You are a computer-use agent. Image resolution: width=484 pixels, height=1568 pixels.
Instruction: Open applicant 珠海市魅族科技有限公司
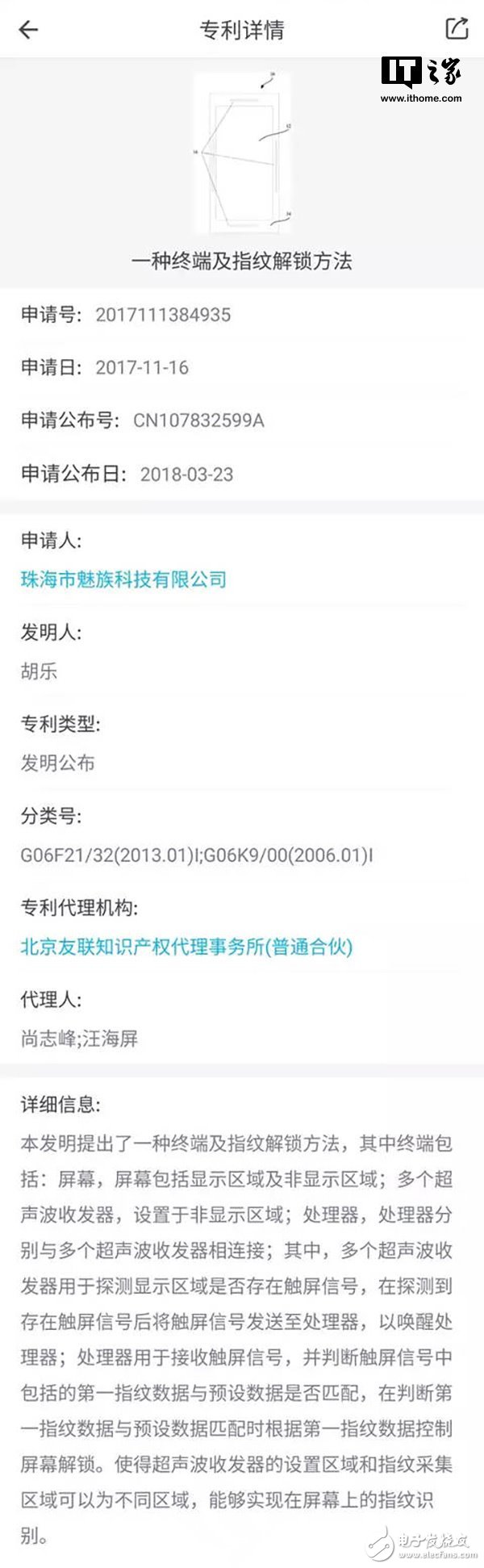click(123, 579)
